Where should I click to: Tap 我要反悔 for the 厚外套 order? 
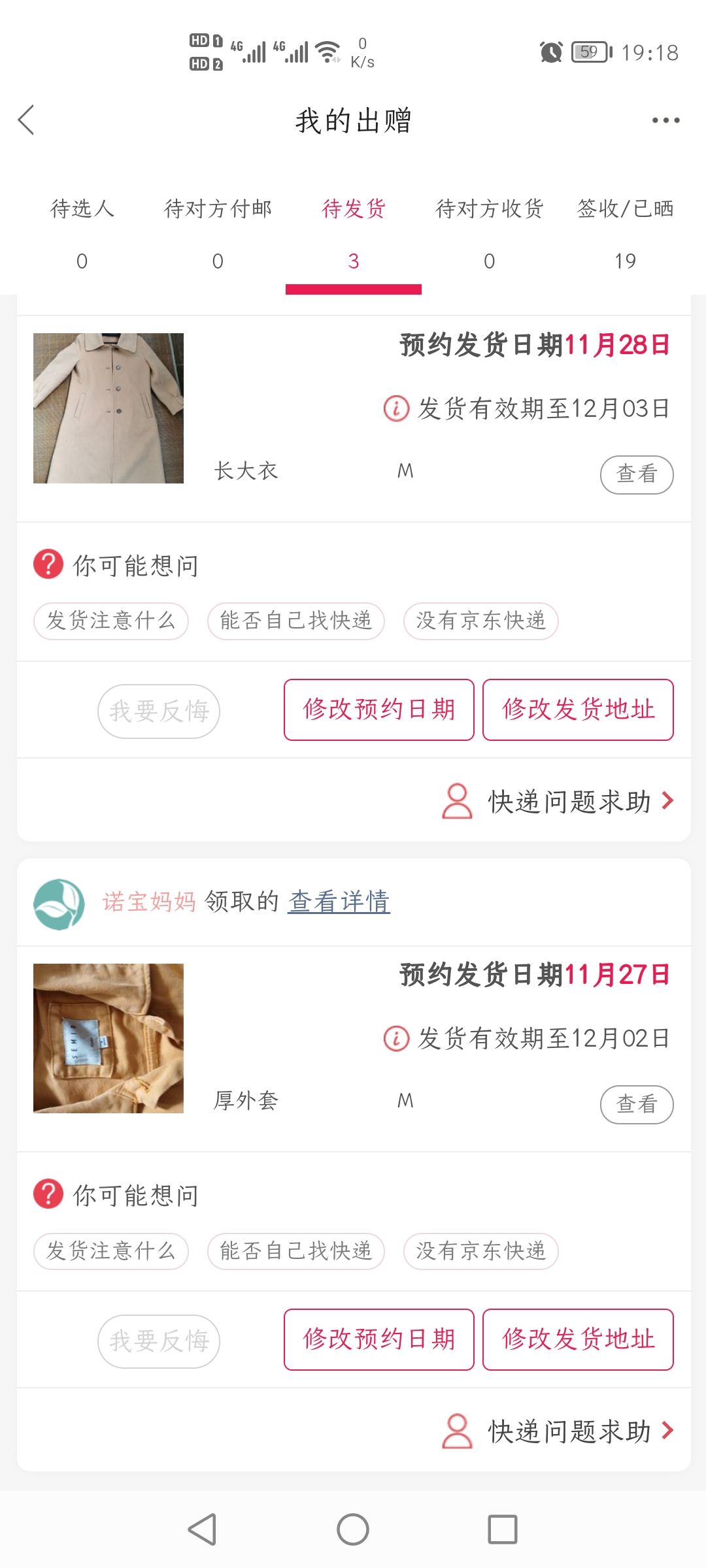tap(159, 1341)
